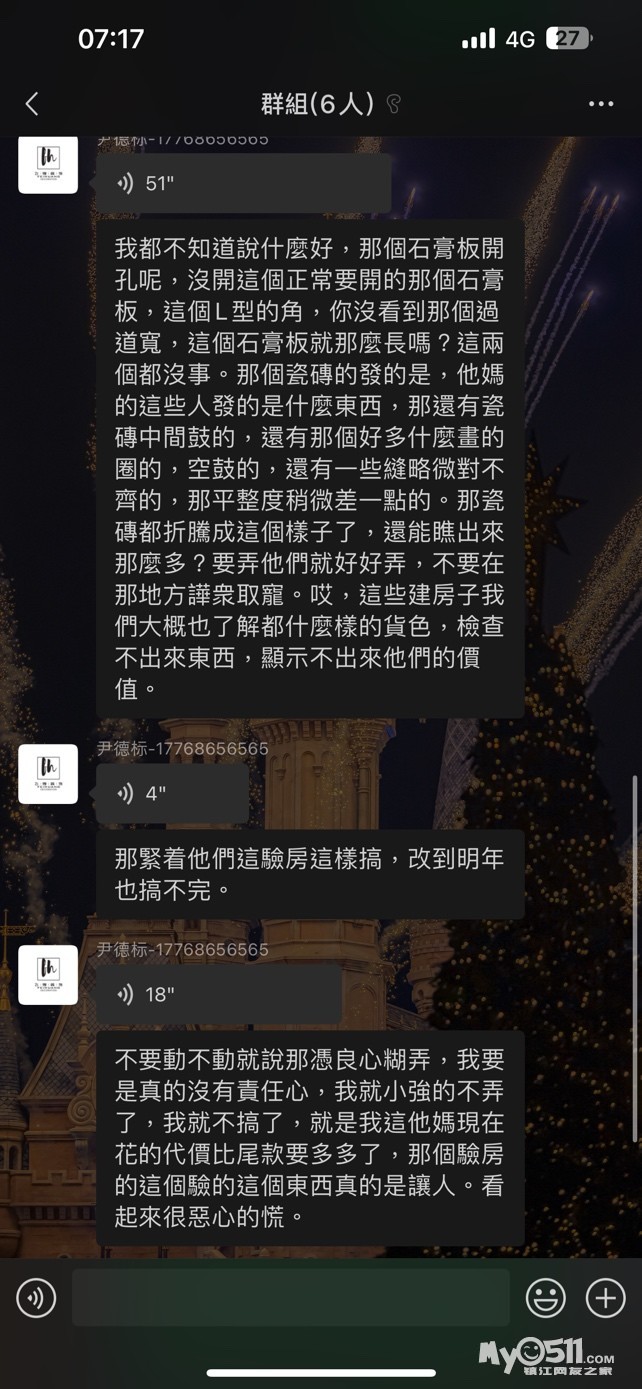Image resolution: width=642 pixels, height=1389 pixels.
Task: Go back from the group chat
Action: pyautogui.click(x=32, y=104)
